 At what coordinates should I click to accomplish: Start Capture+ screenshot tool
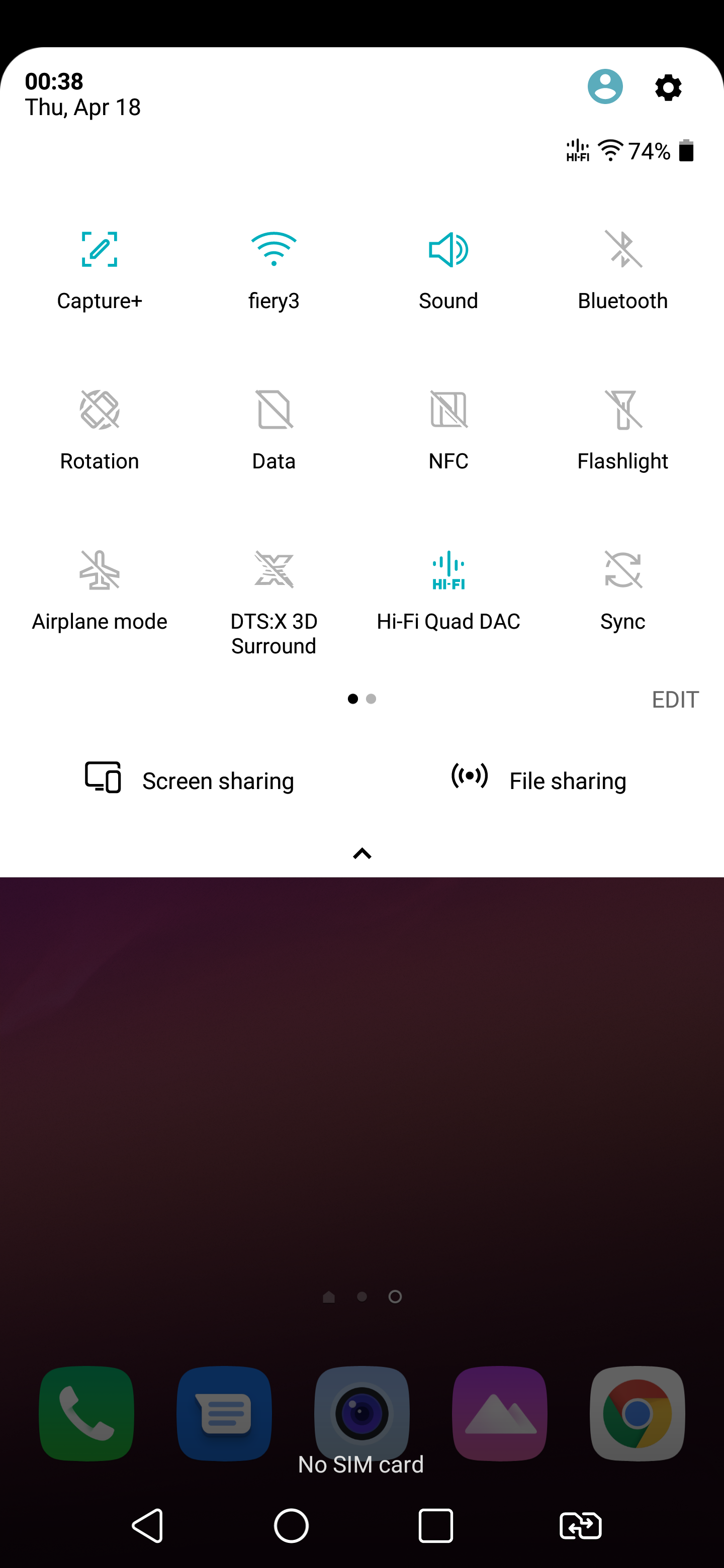point(99,250)
